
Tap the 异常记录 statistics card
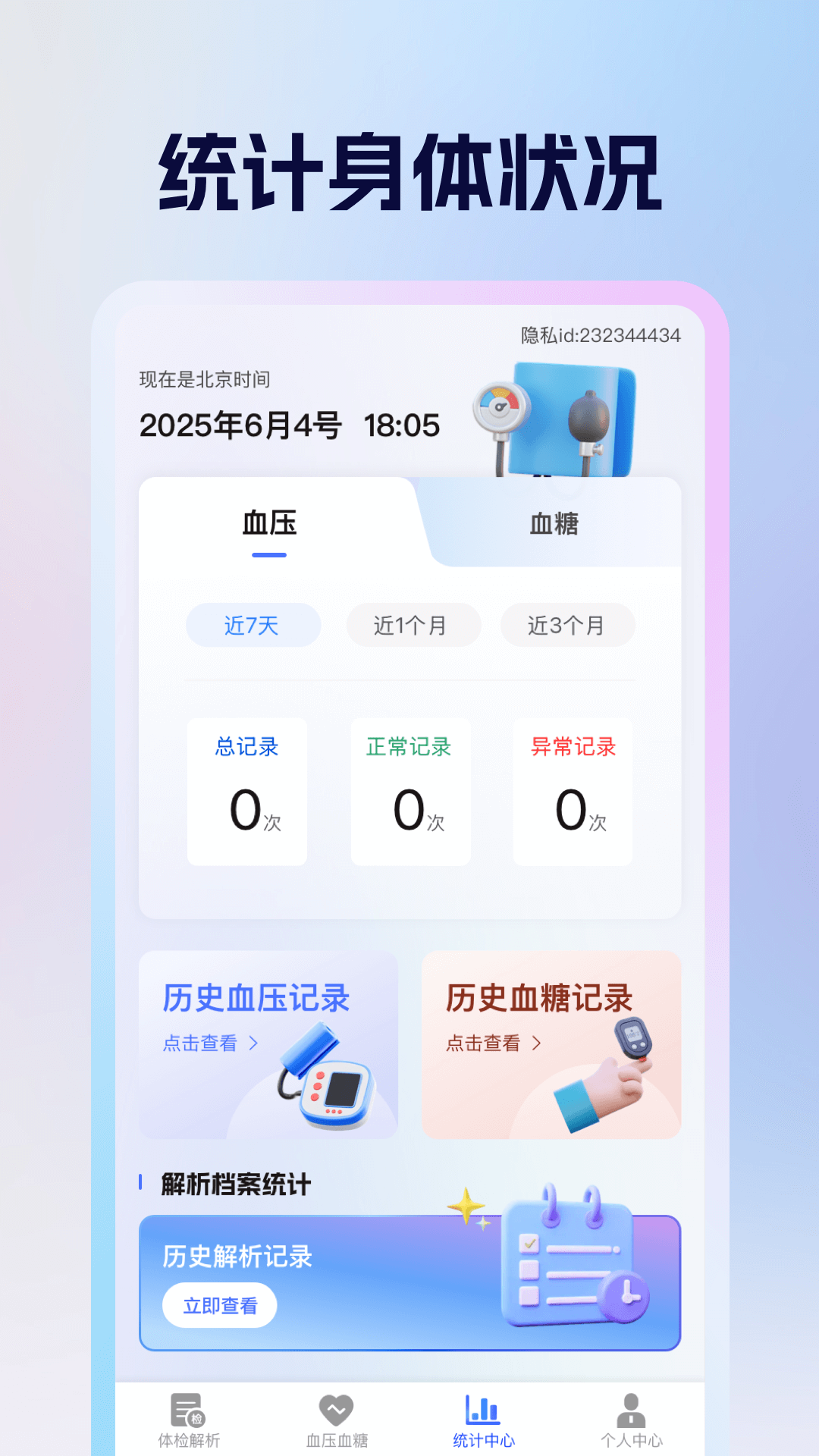pos(573,791)
